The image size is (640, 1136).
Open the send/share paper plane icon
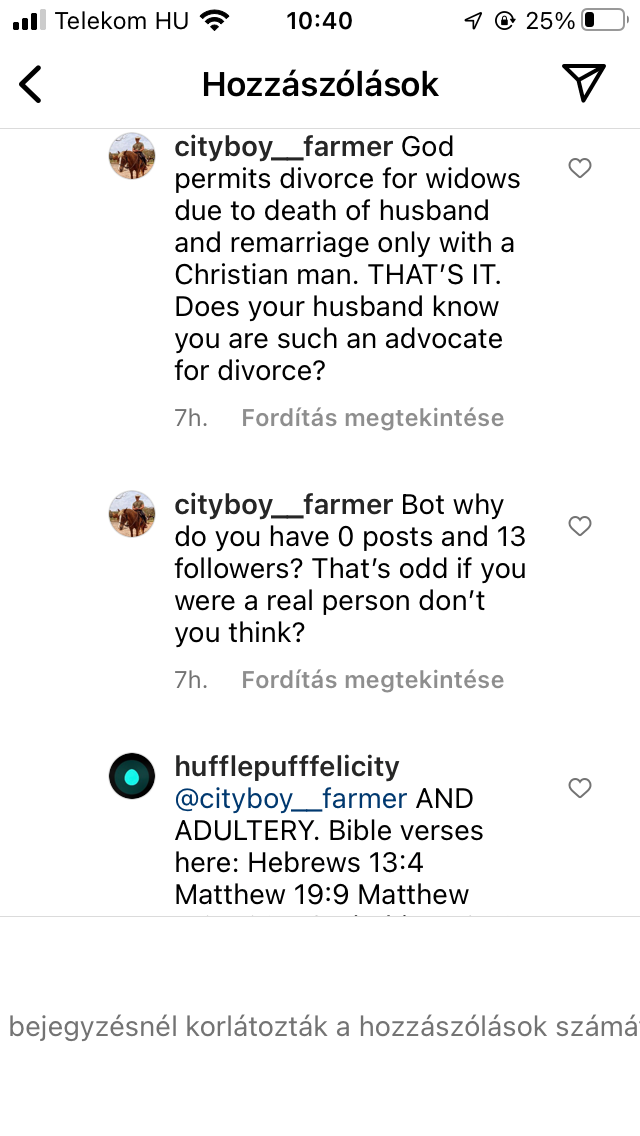(583, 84)
